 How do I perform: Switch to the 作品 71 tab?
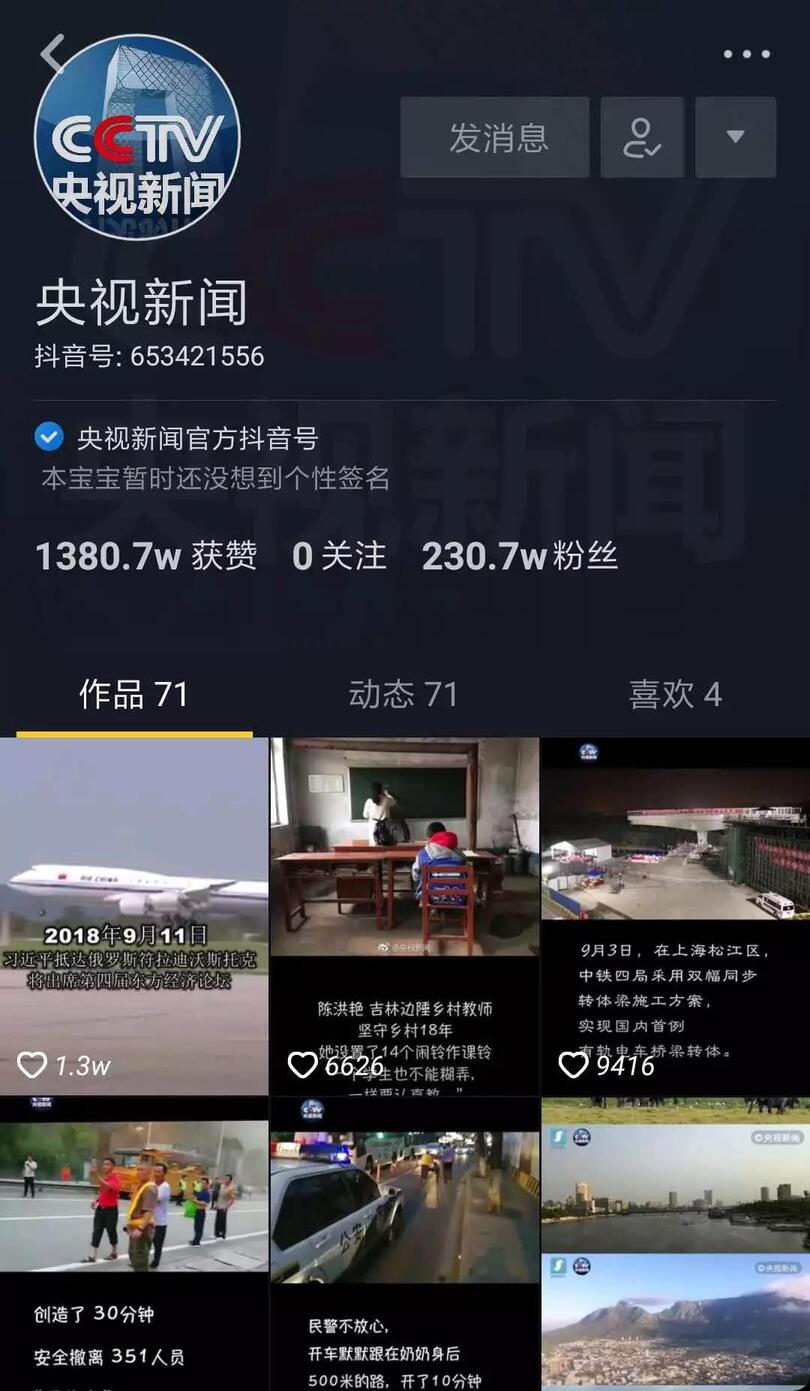131,693
